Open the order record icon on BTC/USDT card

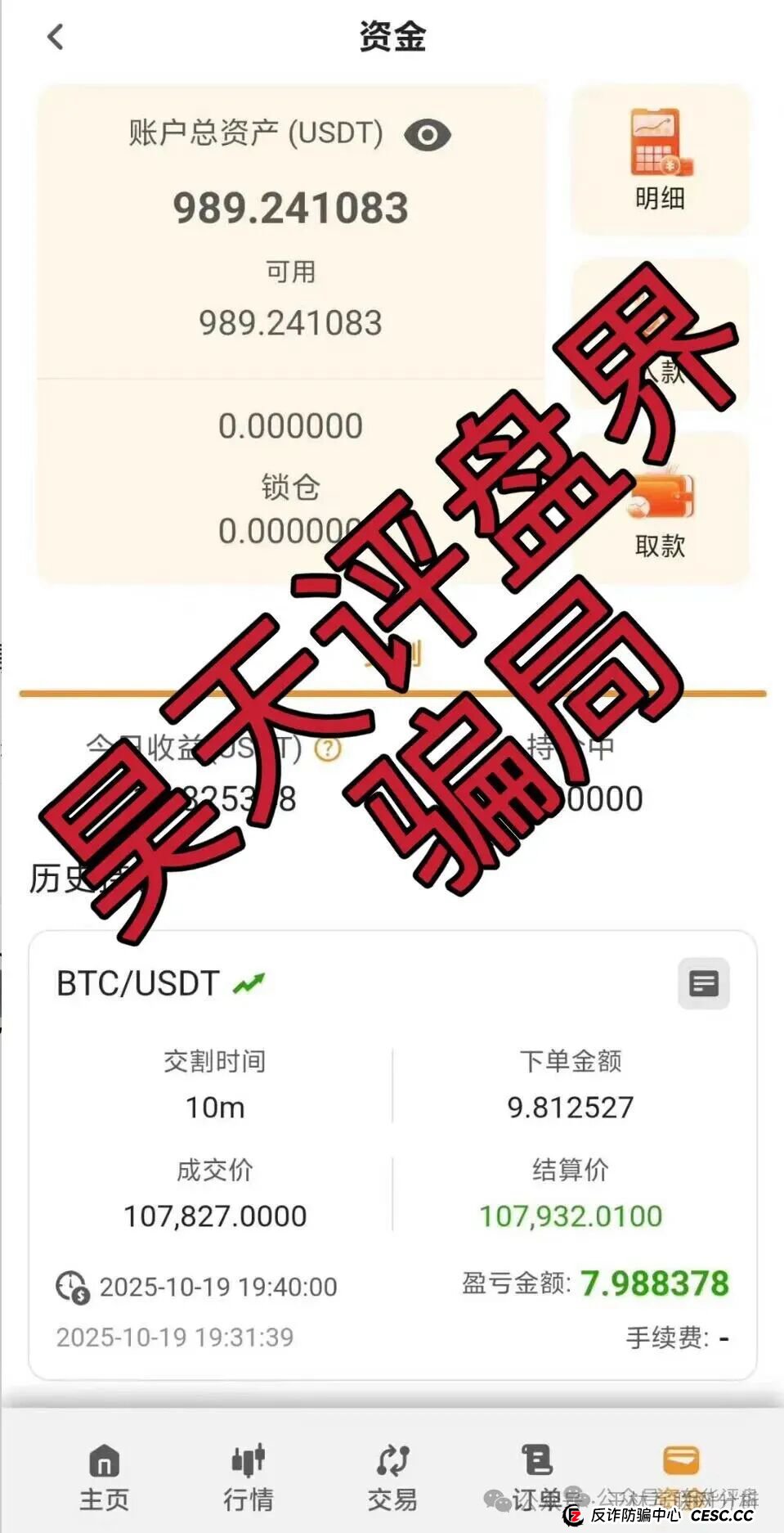point(704,984)
